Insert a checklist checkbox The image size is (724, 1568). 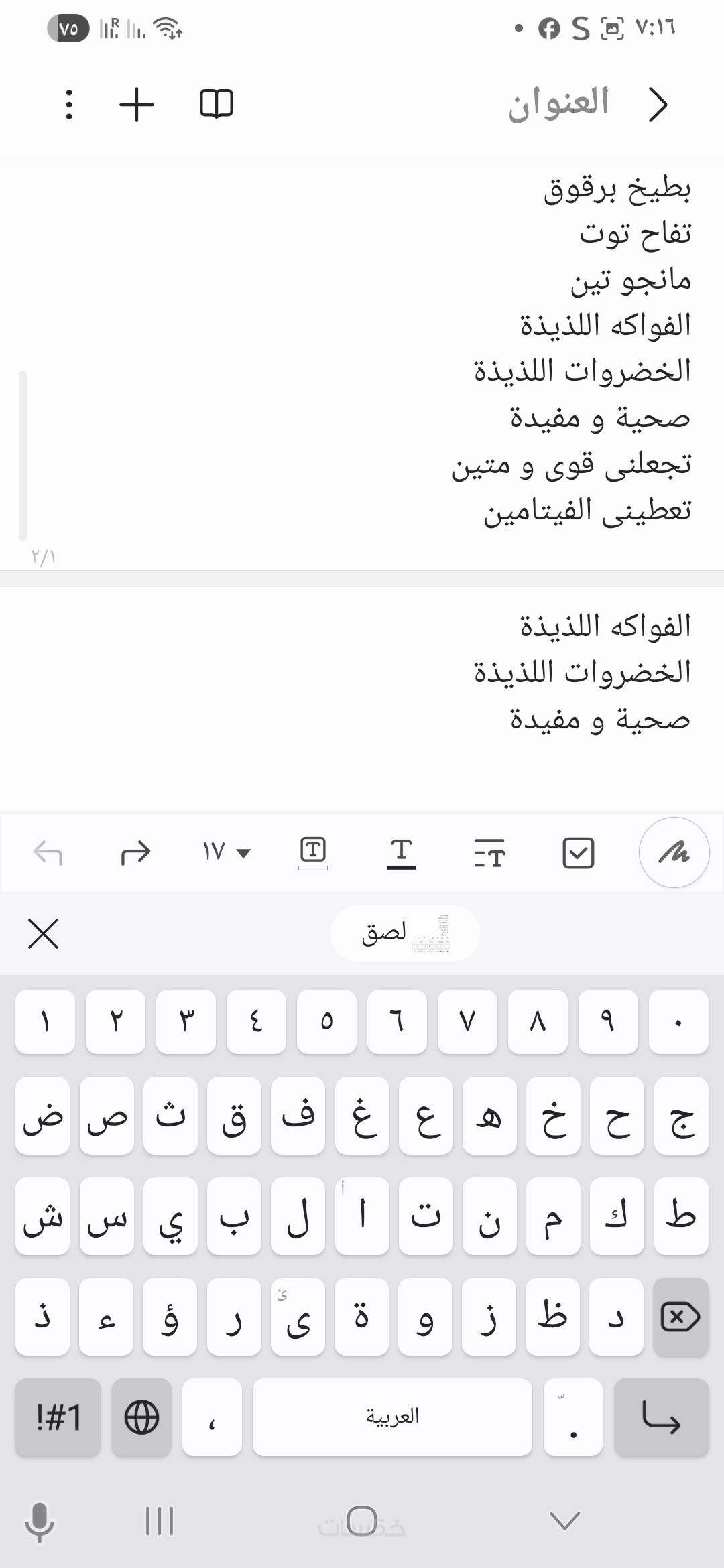[x=578, y=853]
